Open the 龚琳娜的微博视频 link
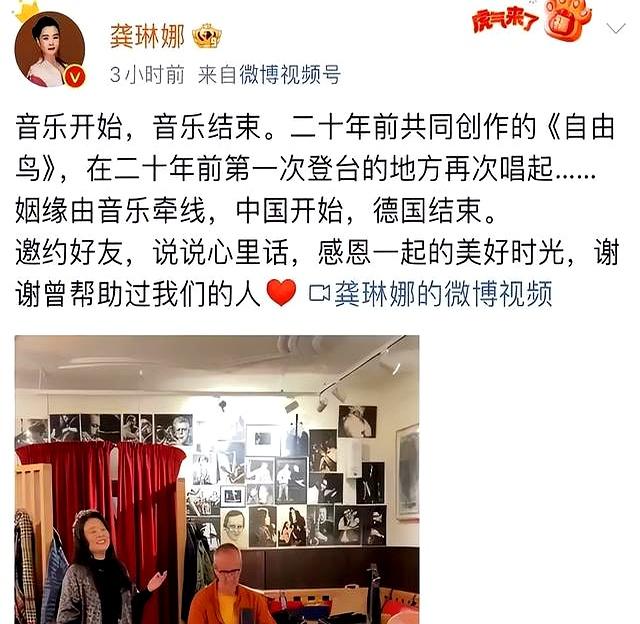Screen dimensions: 640x624 coord(432,294)
